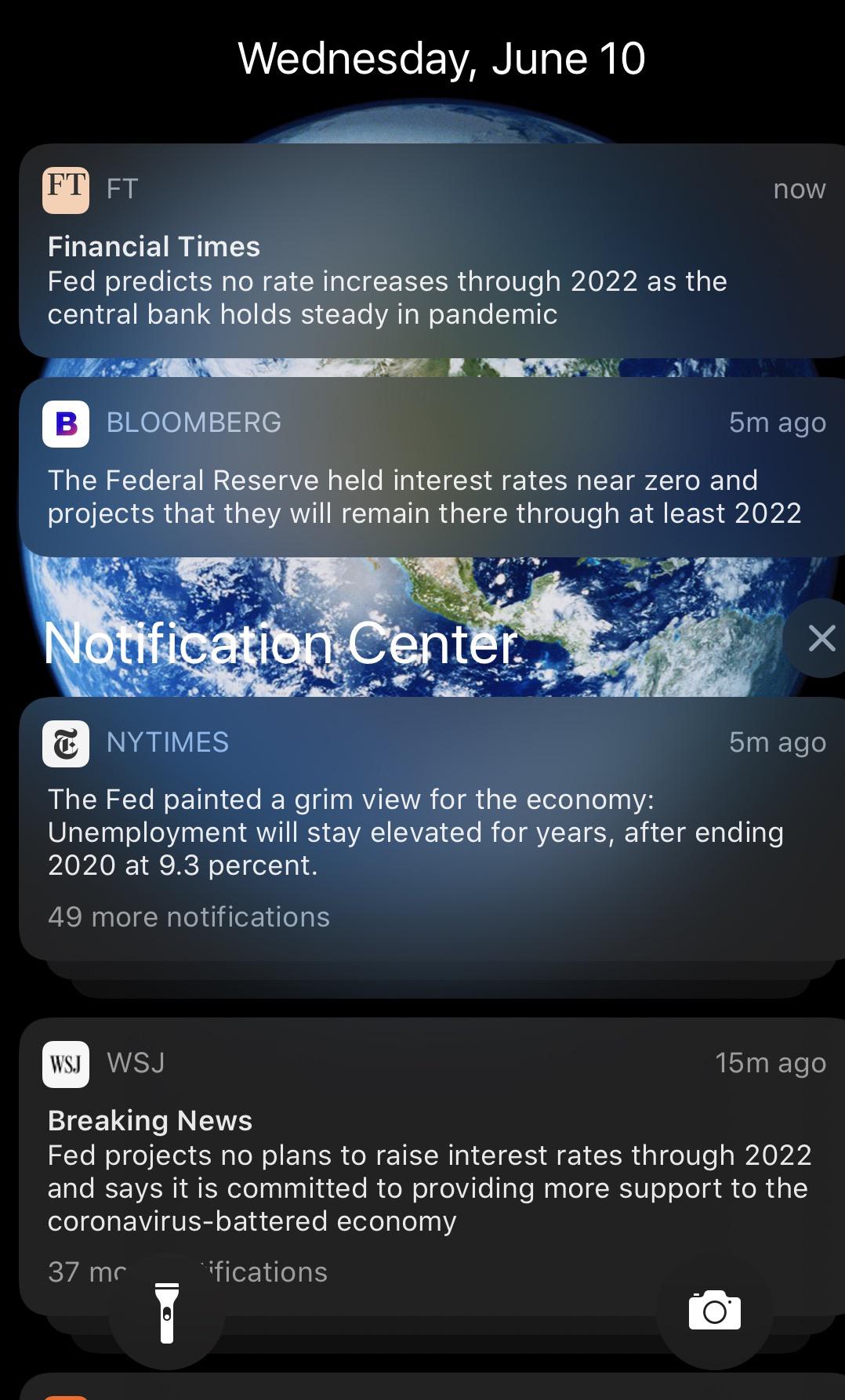Tap the NYTimes app icon

click(67, 742)
